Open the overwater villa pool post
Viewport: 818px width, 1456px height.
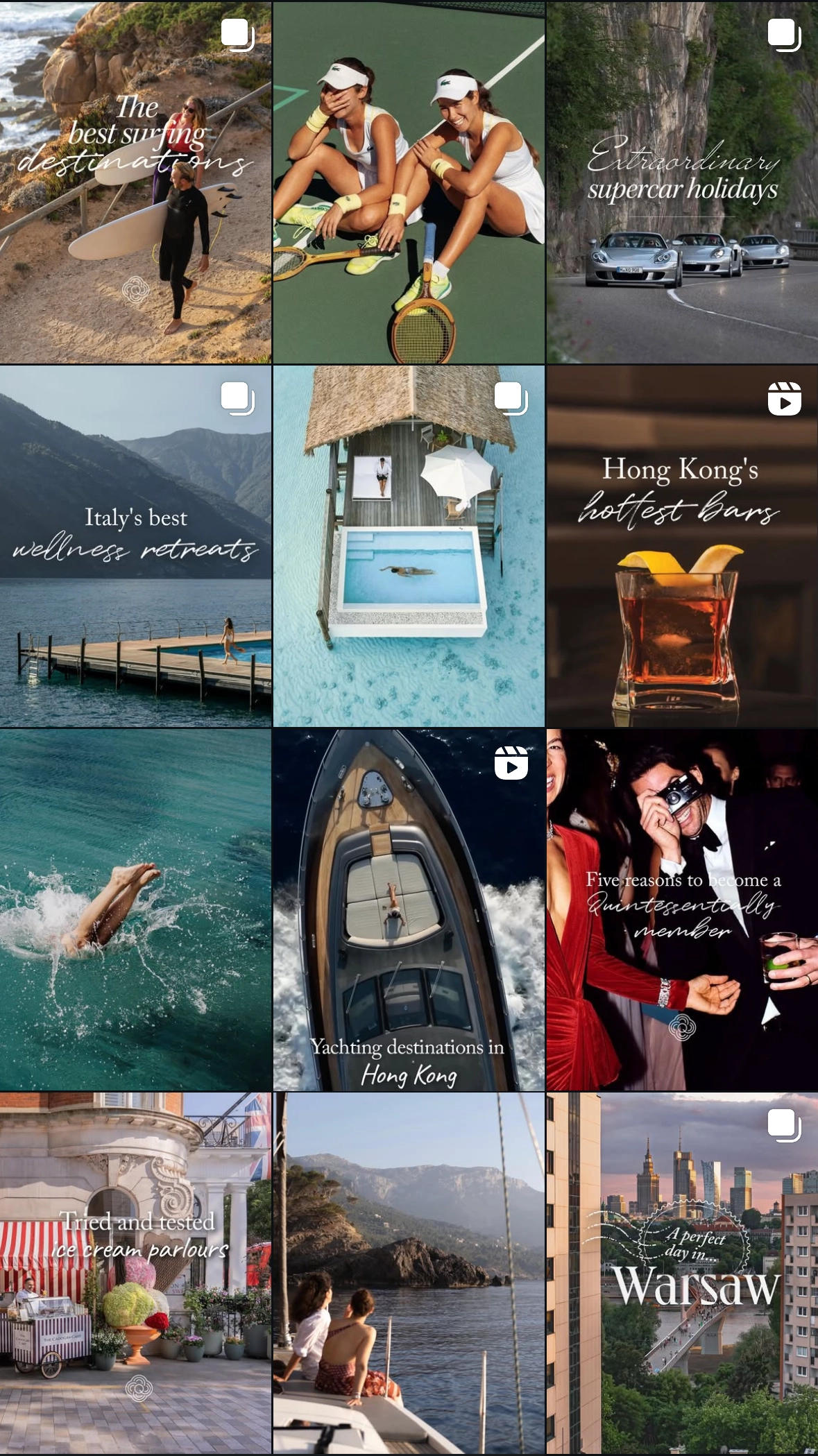click(409, 546)
